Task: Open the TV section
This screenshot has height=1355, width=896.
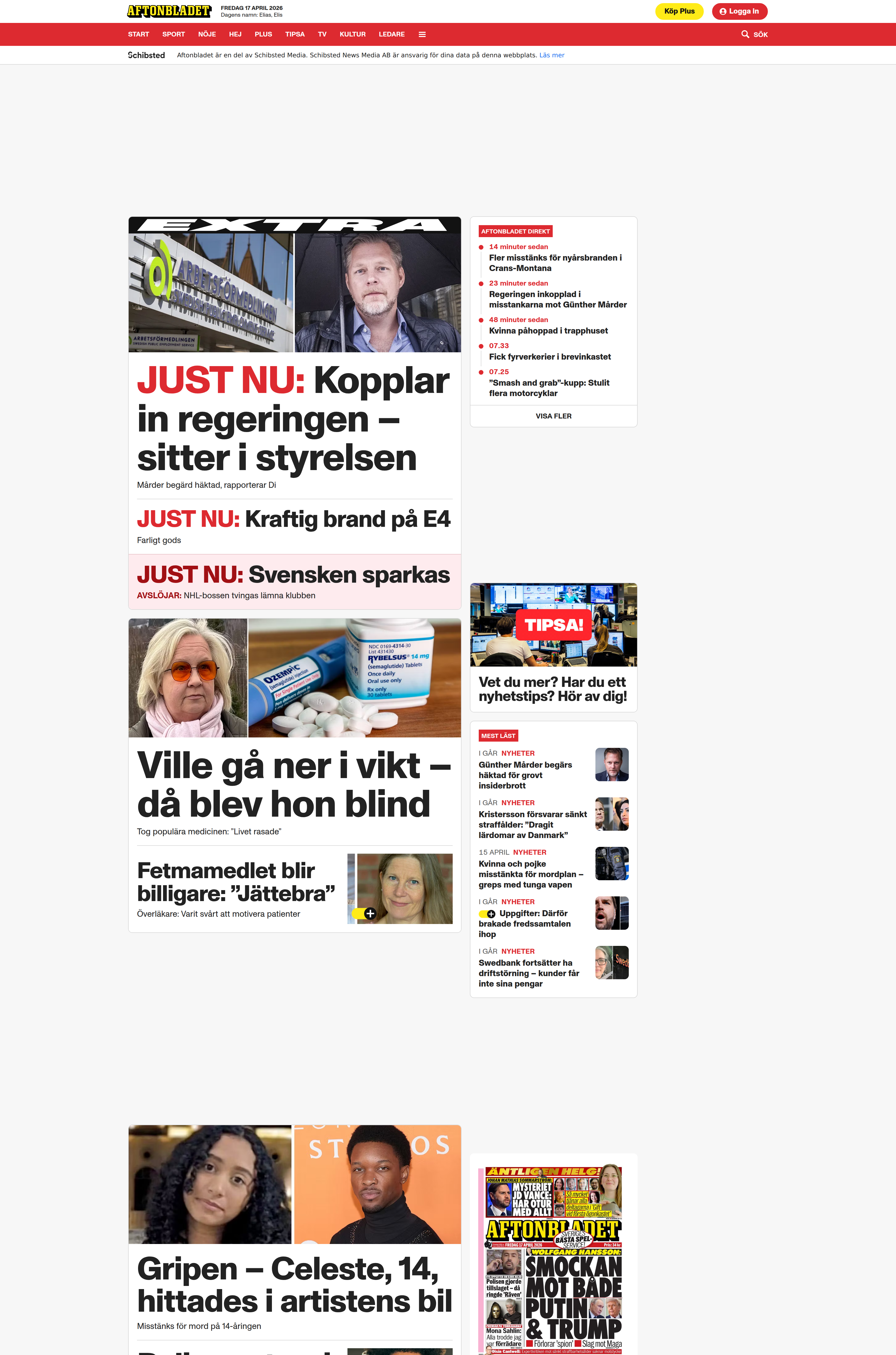Action: (322, 34)
